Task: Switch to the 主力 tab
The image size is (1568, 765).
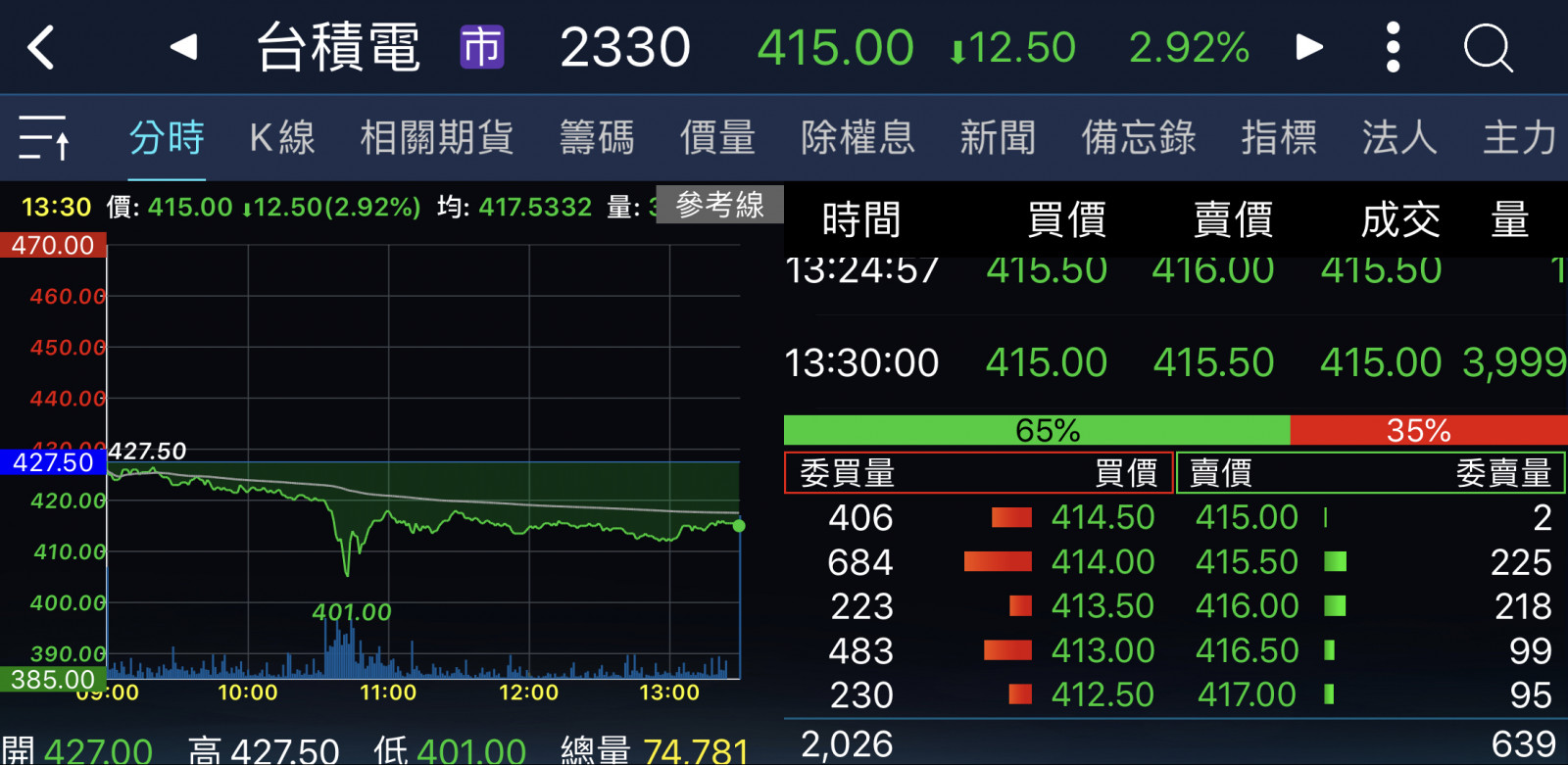Action: click(1519, 137)
